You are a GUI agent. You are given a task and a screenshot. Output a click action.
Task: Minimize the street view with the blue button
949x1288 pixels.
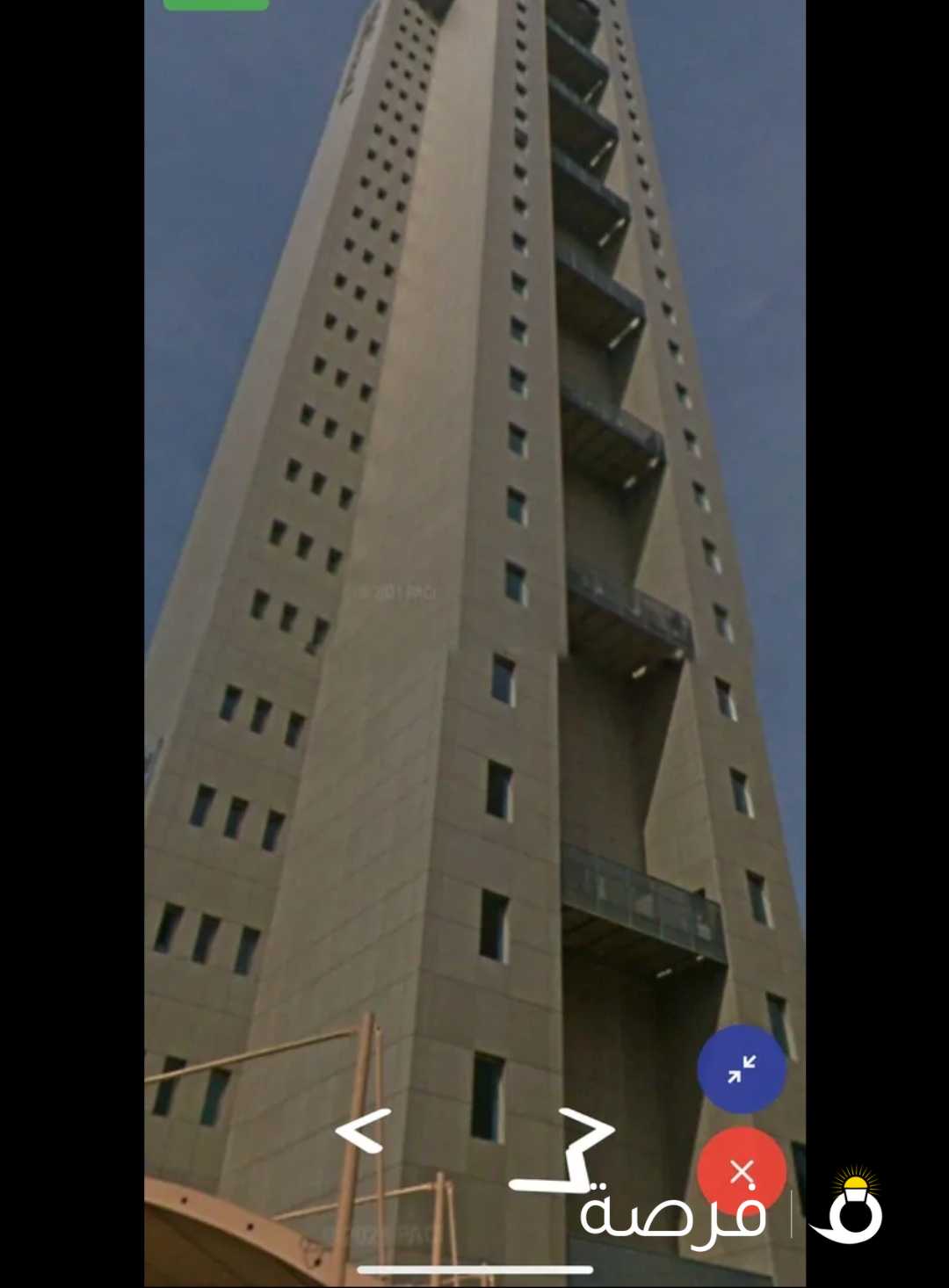coord(742,1068)
